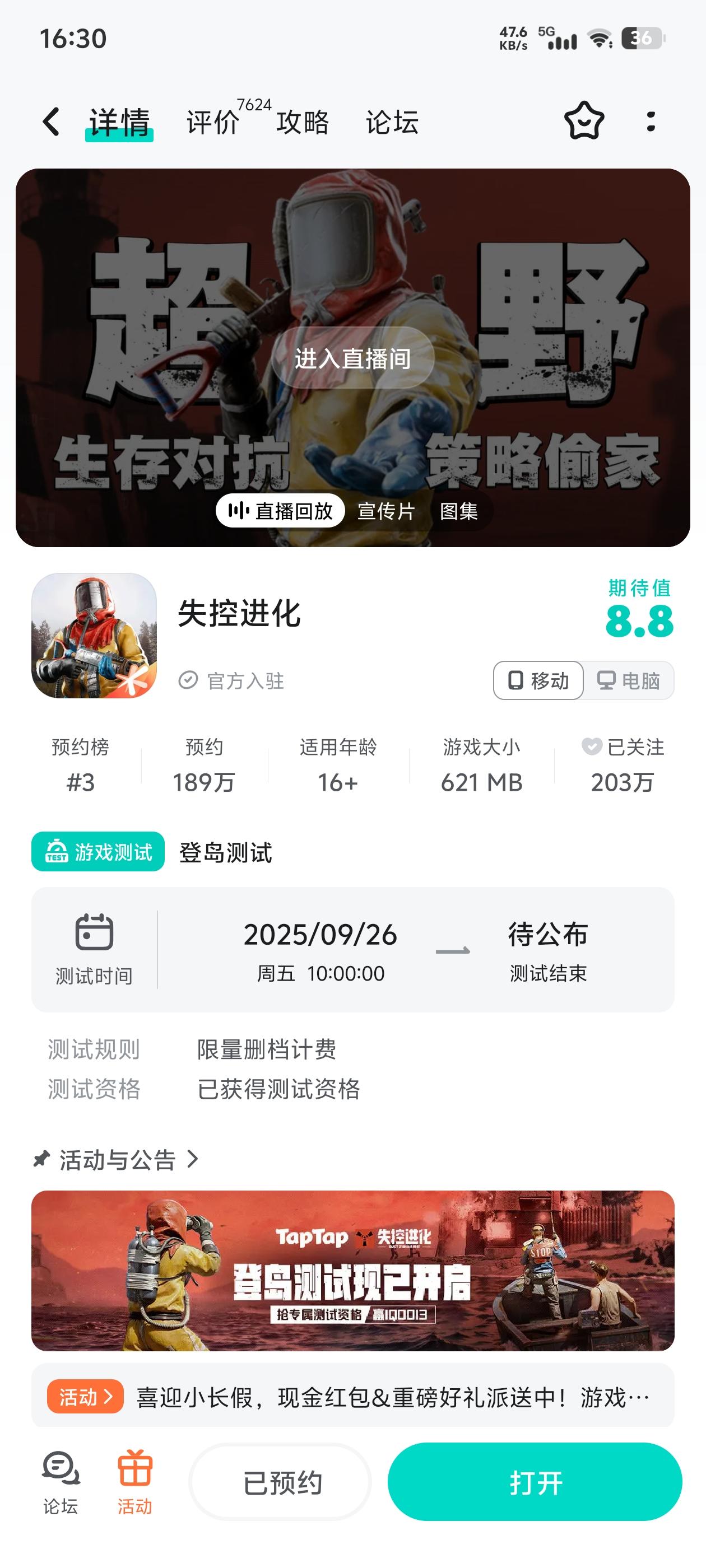View the 图集 gallery

[x=459, y=511]
